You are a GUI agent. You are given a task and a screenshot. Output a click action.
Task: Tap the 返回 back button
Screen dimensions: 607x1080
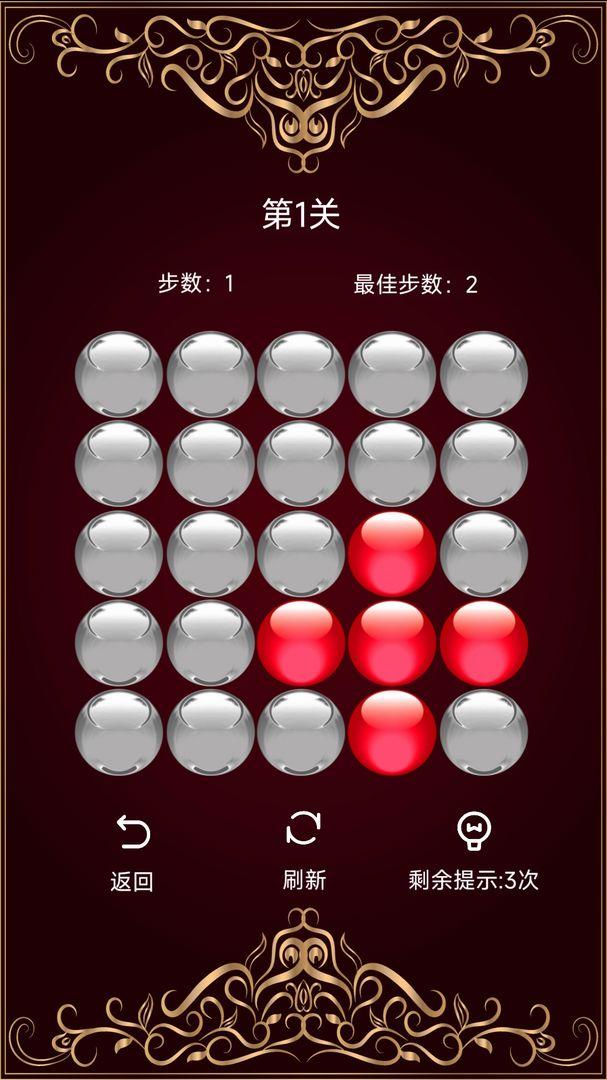[132, 850]
